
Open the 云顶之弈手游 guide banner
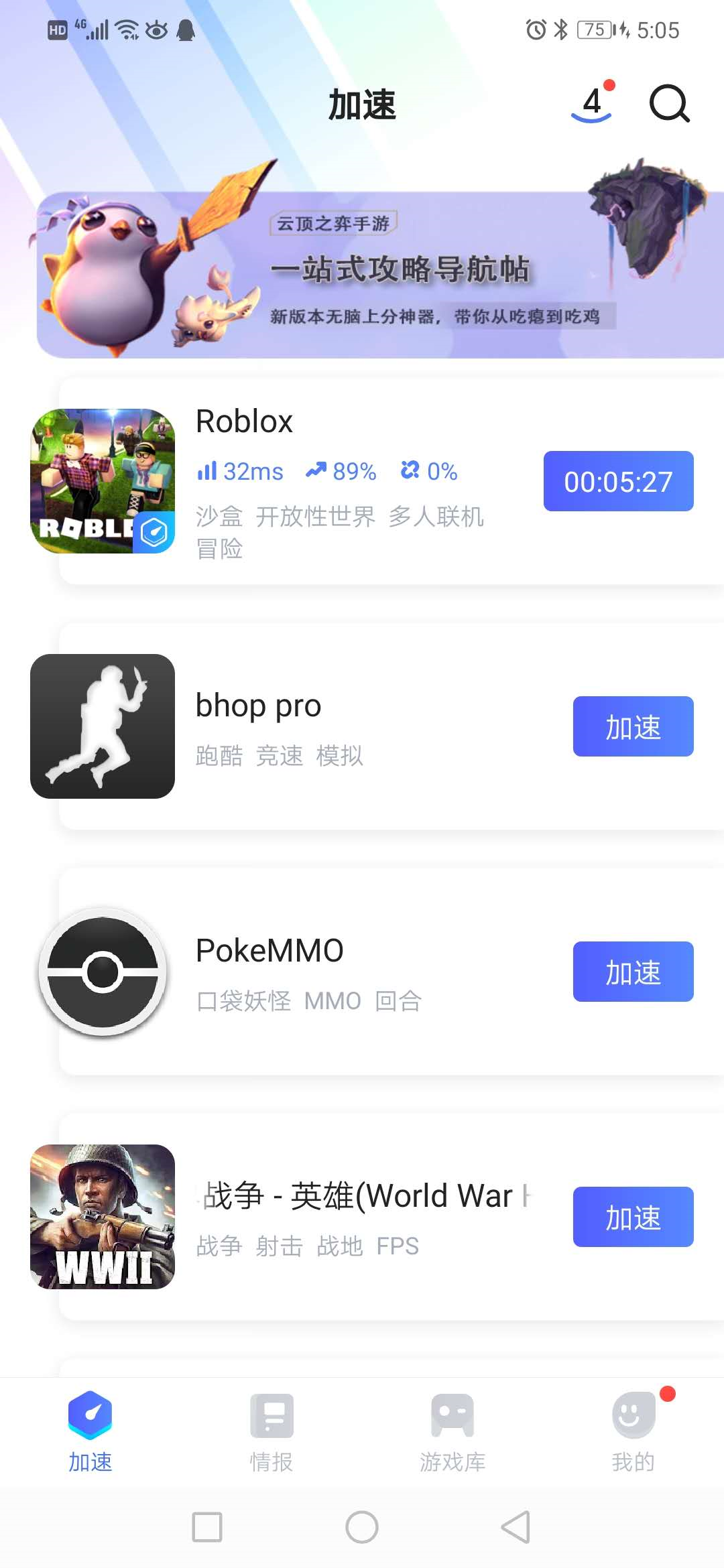click(x=380, y=275)
